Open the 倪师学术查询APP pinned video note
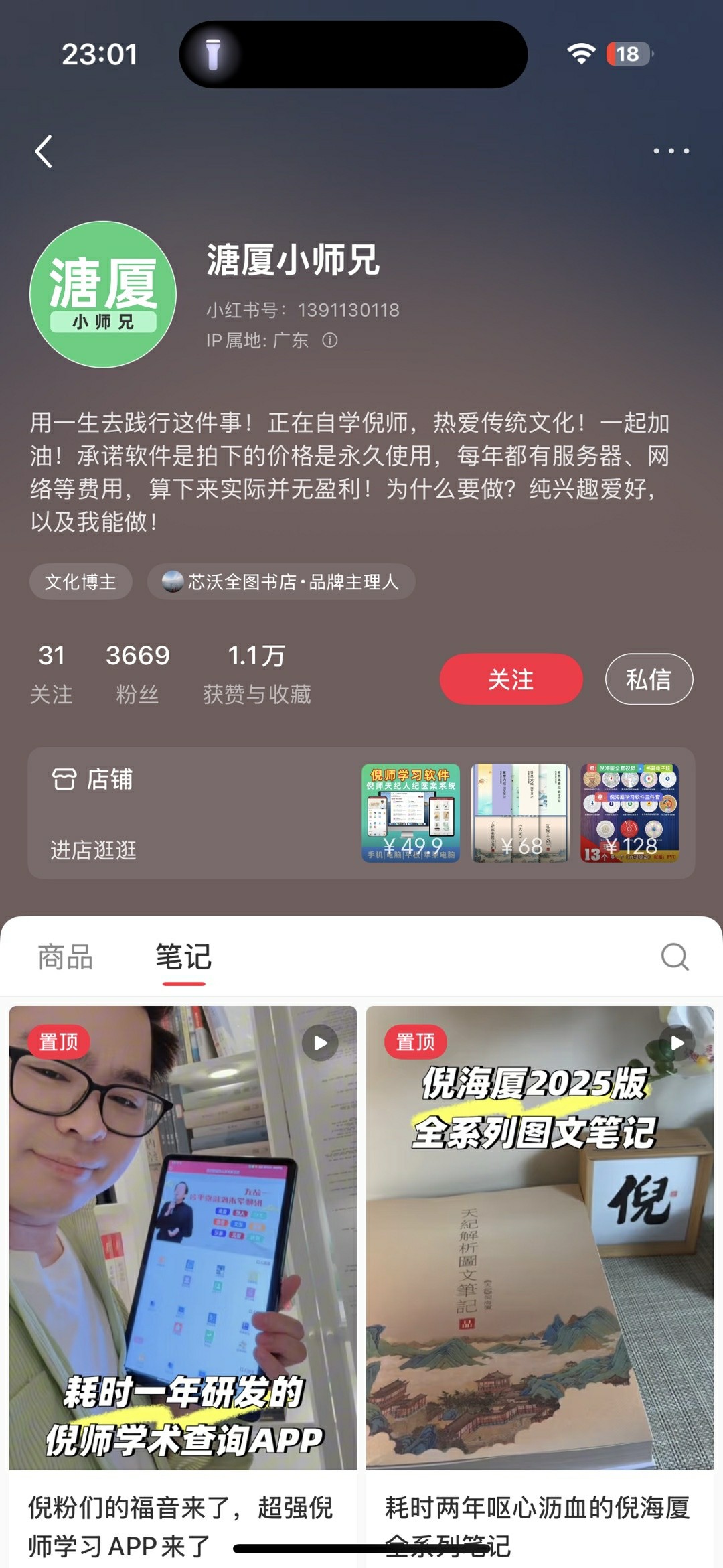723x1568 pixels. tap(183, 1239)
